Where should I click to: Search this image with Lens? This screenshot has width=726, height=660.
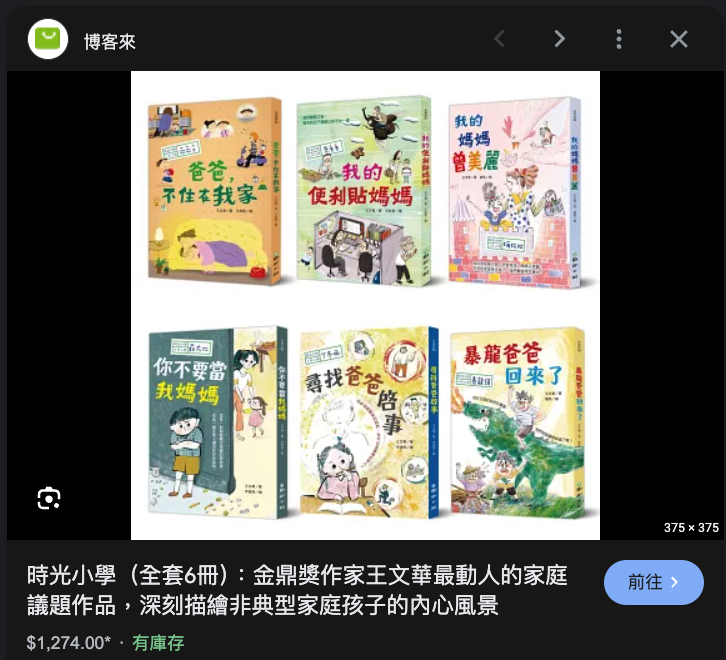point(49,498)
